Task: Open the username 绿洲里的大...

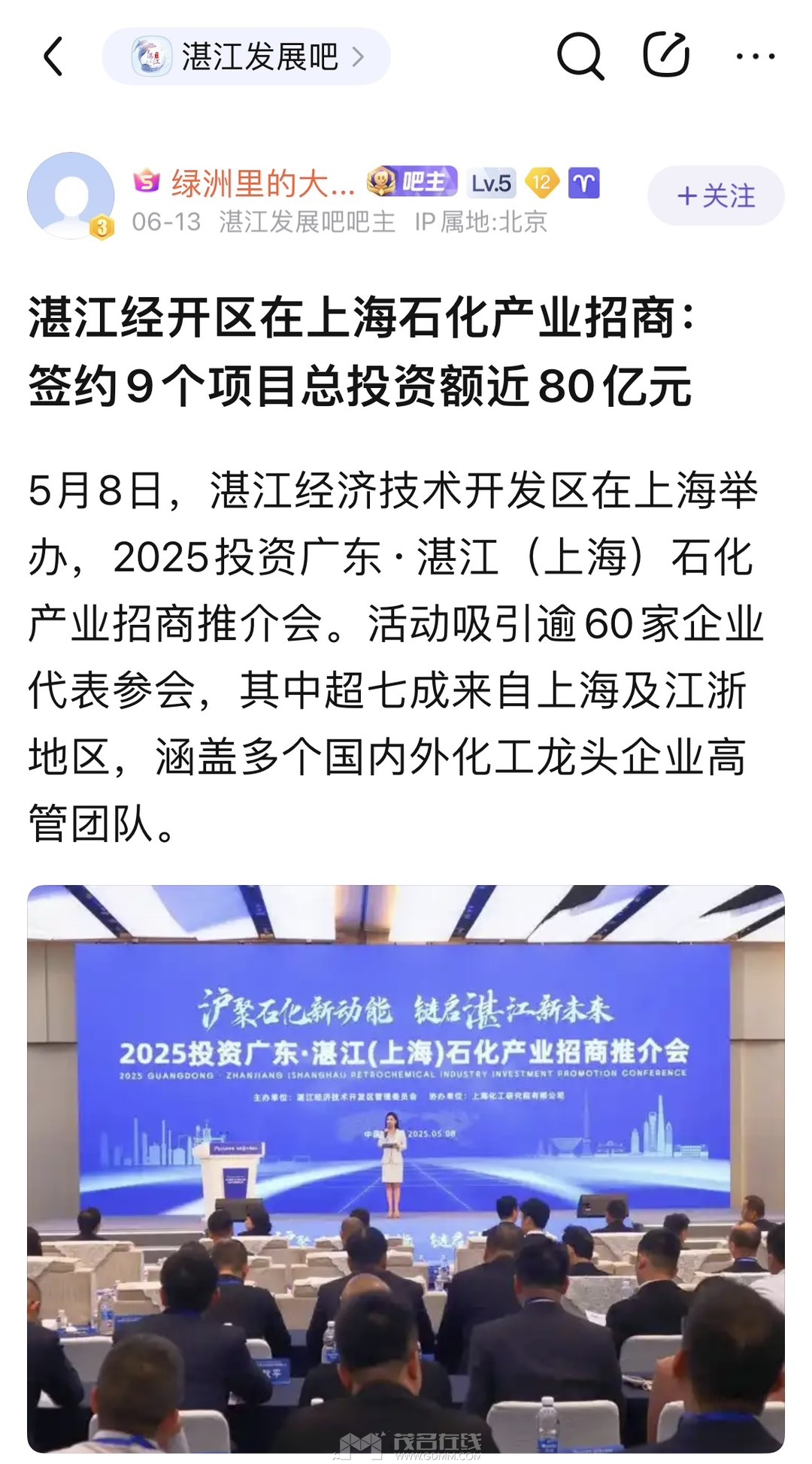Action: tap(262, 183)
